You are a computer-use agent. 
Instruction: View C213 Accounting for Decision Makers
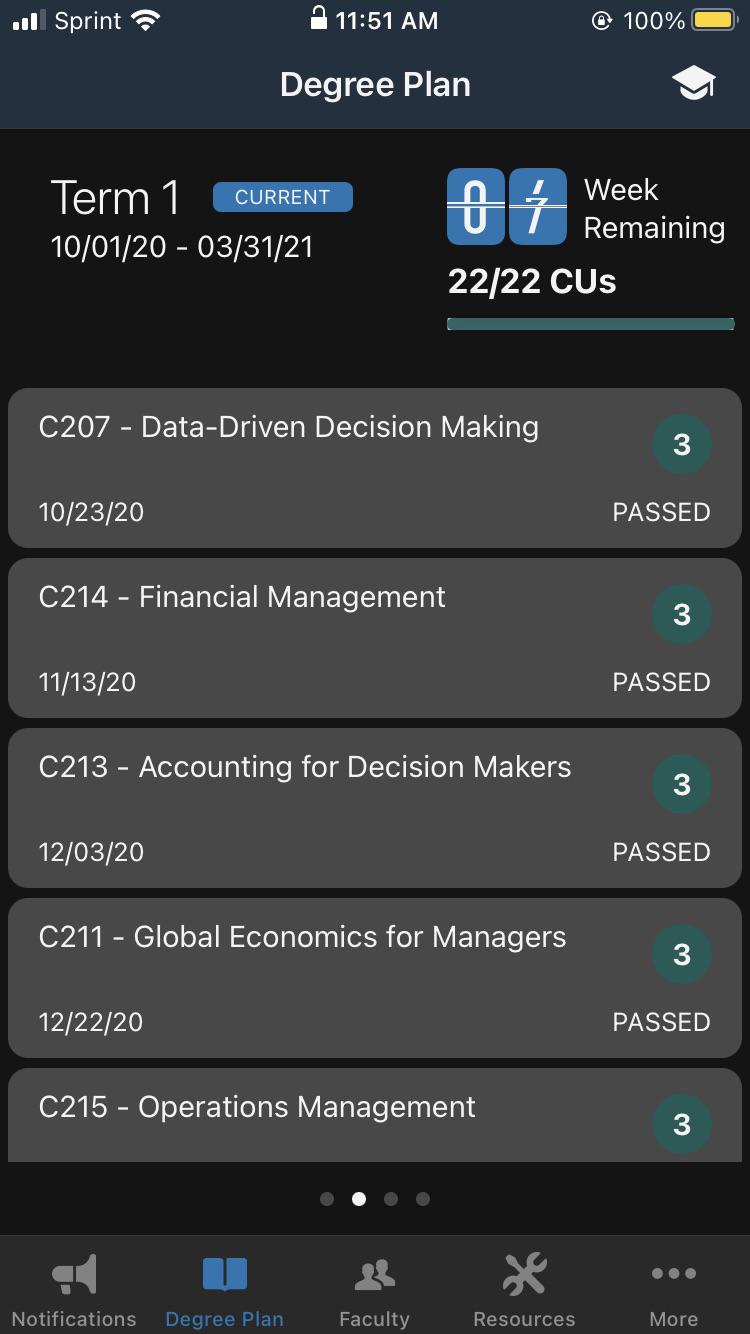click(x=374, y=808)
